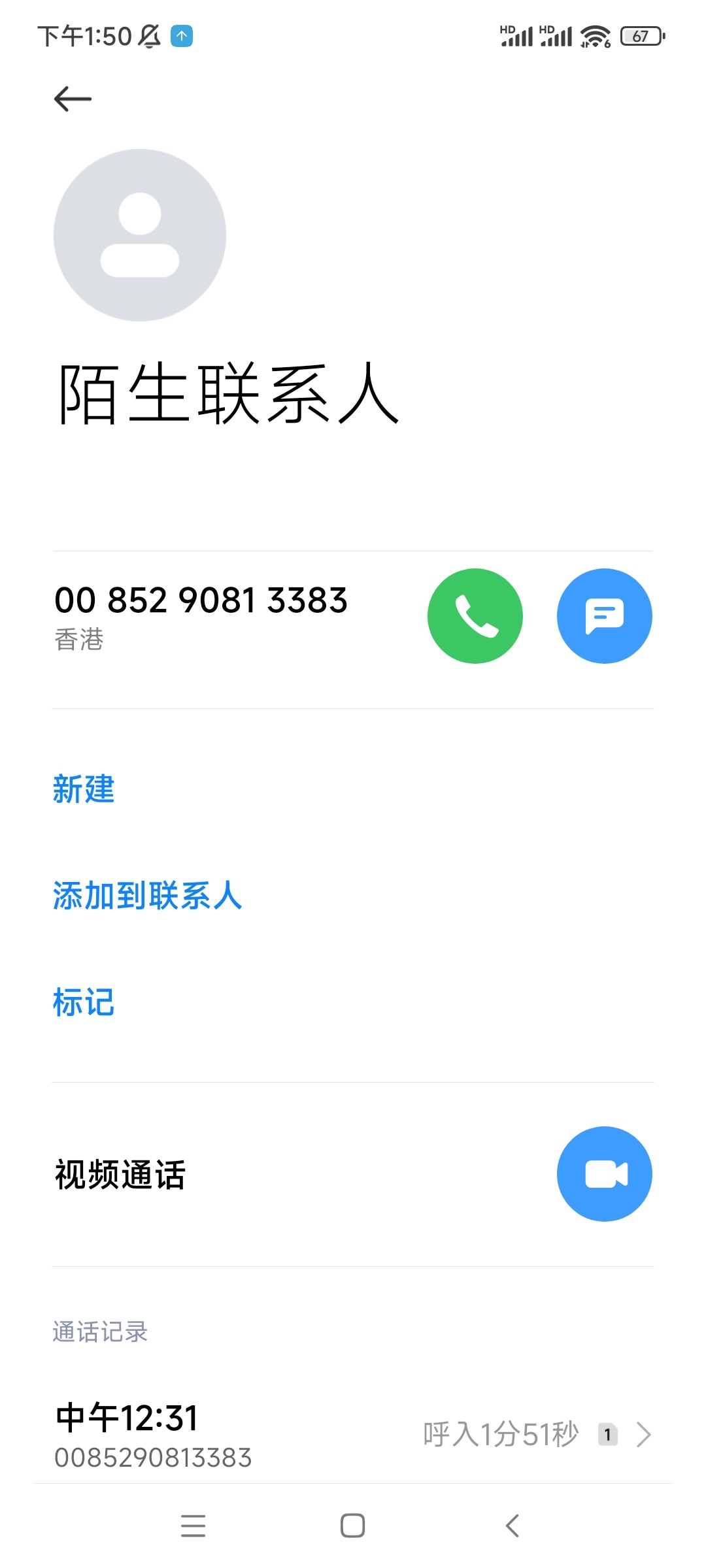Send a message via the blue chat button
The image size is (706, 1568).
[605, 616]
